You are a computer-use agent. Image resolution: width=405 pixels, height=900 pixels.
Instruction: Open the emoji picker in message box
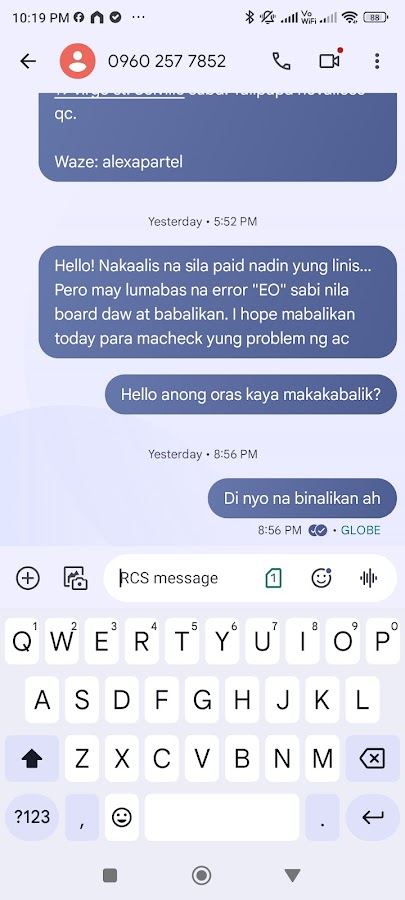pyautogui.click(x=321, y=578)
